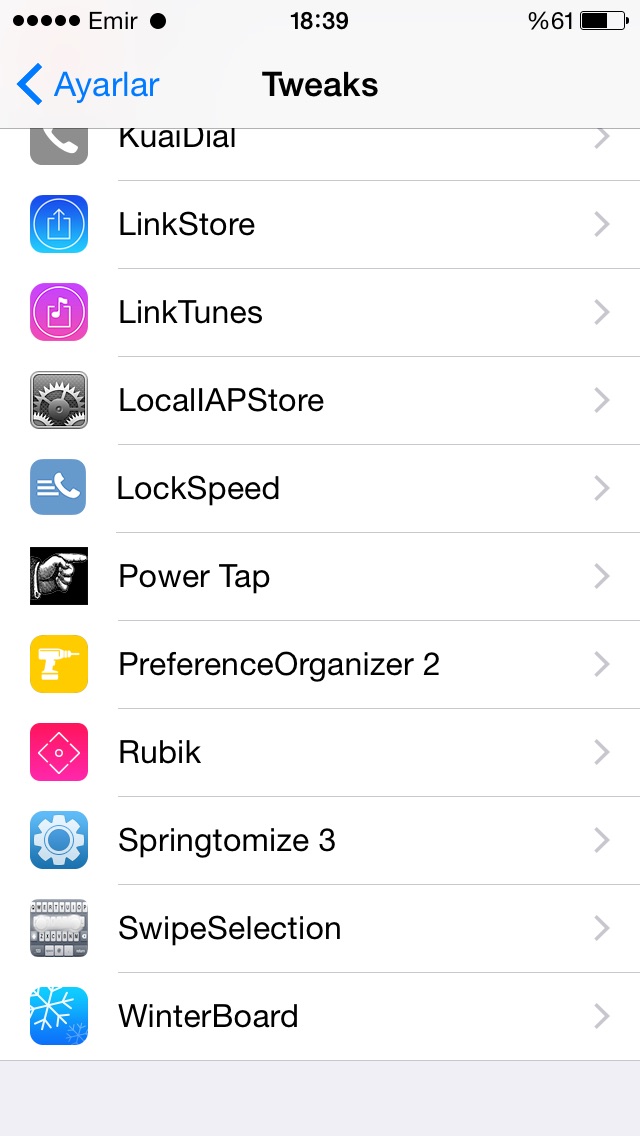This screenshot has width=640, height=1136.
Task: Open LinkTunes preferences
Action: pos(320,312)
